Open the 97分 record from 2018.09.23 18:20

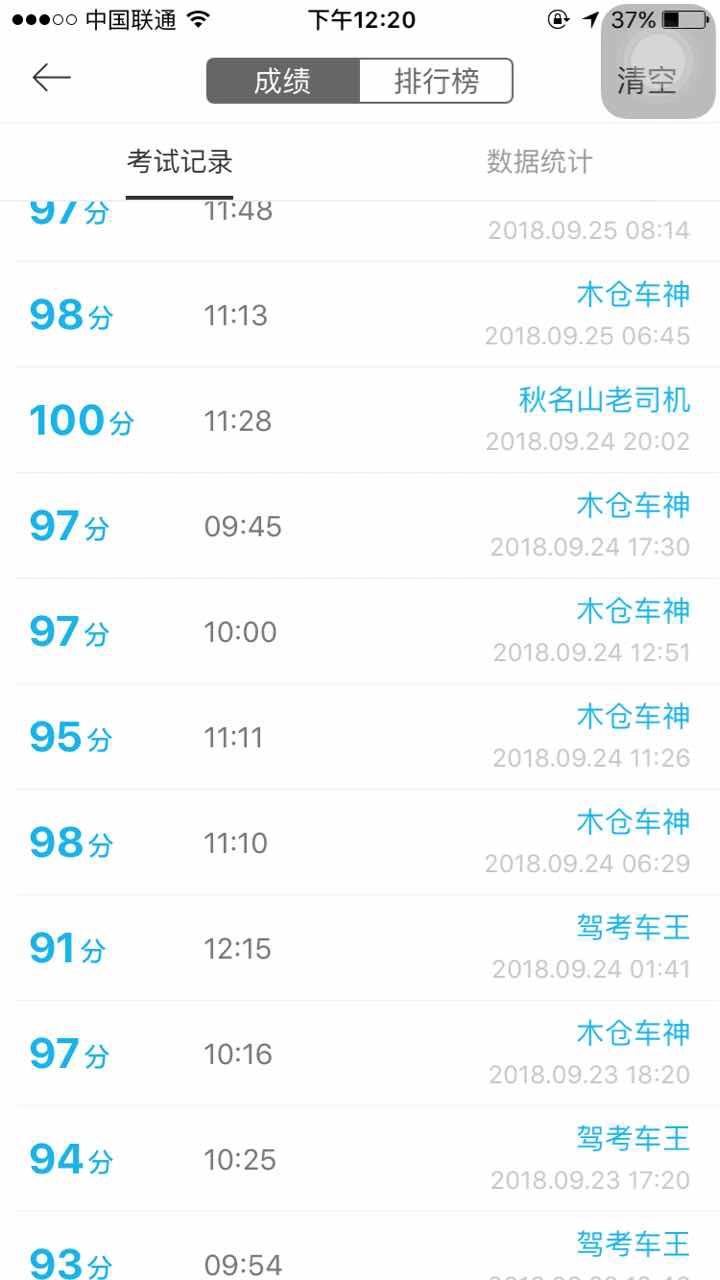pyautogui.click(x=360, y=1054)
